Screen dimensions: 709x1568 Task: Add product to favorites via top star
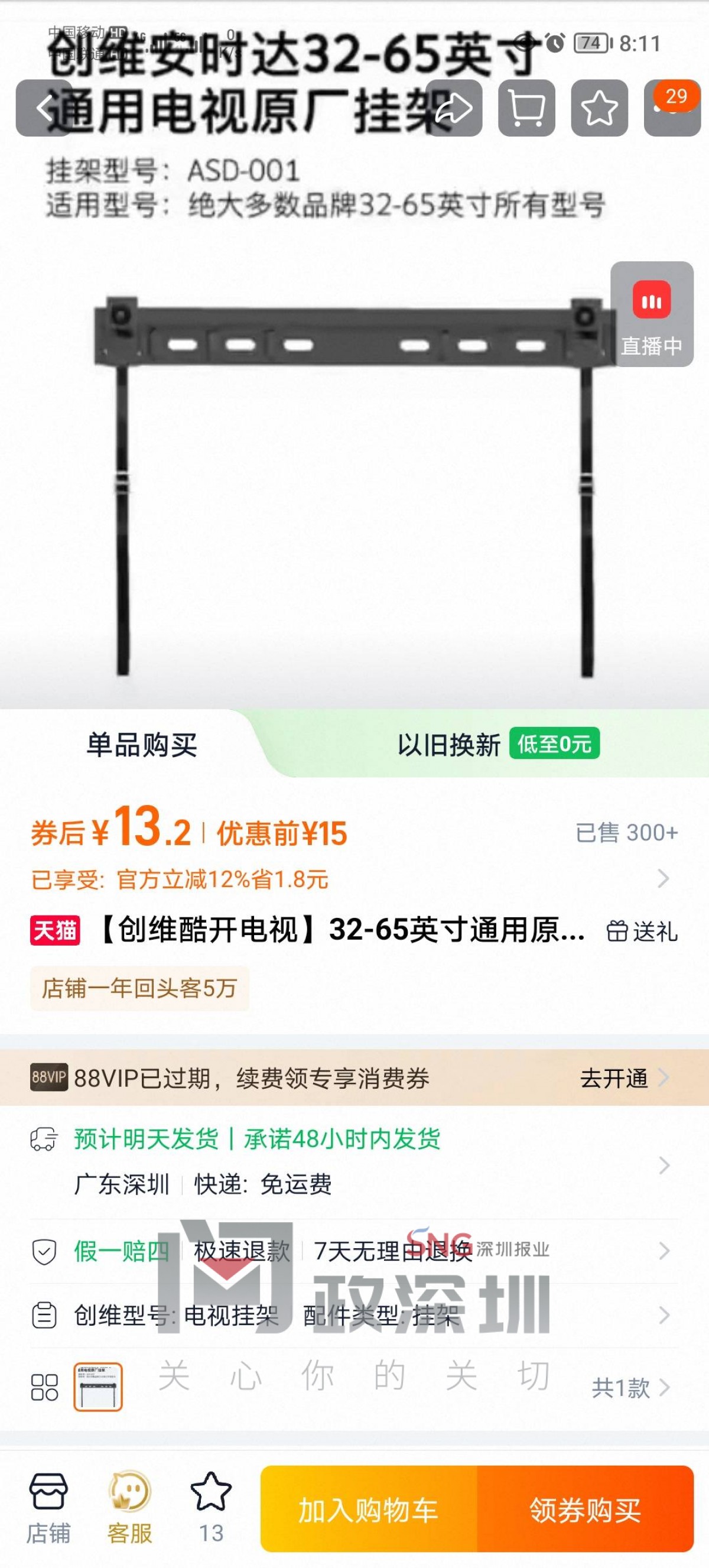pyautogui.click(x=600, y=108)
